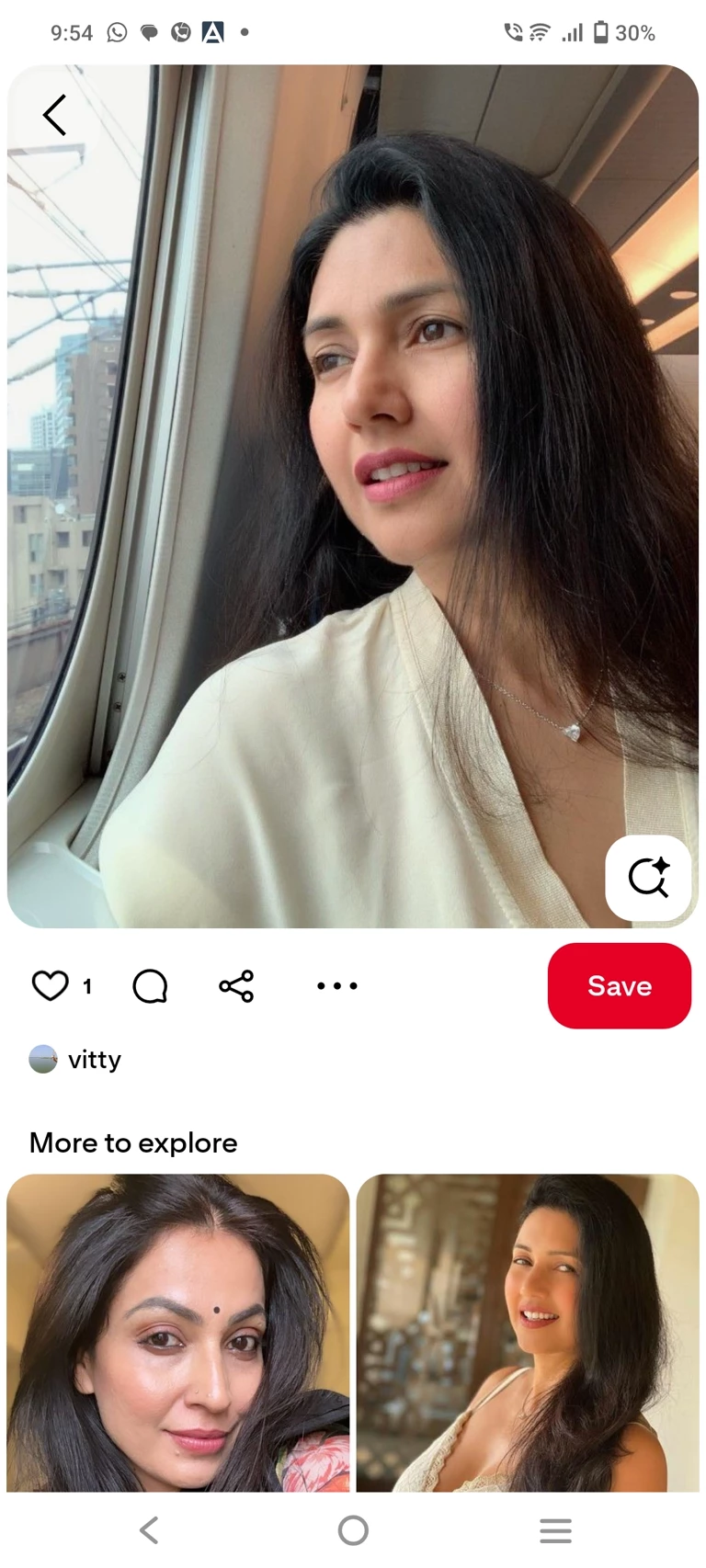Save this pin to a board
The width and height of the screenshot is (706, 1568).
click(619, 985)
